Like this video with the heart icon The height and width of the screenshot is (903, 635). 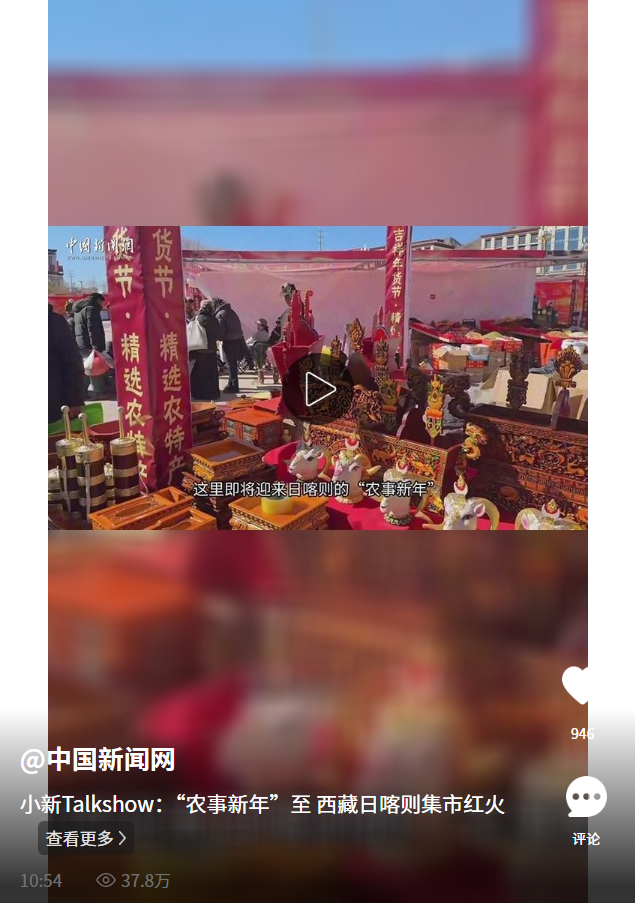point(578,686)
